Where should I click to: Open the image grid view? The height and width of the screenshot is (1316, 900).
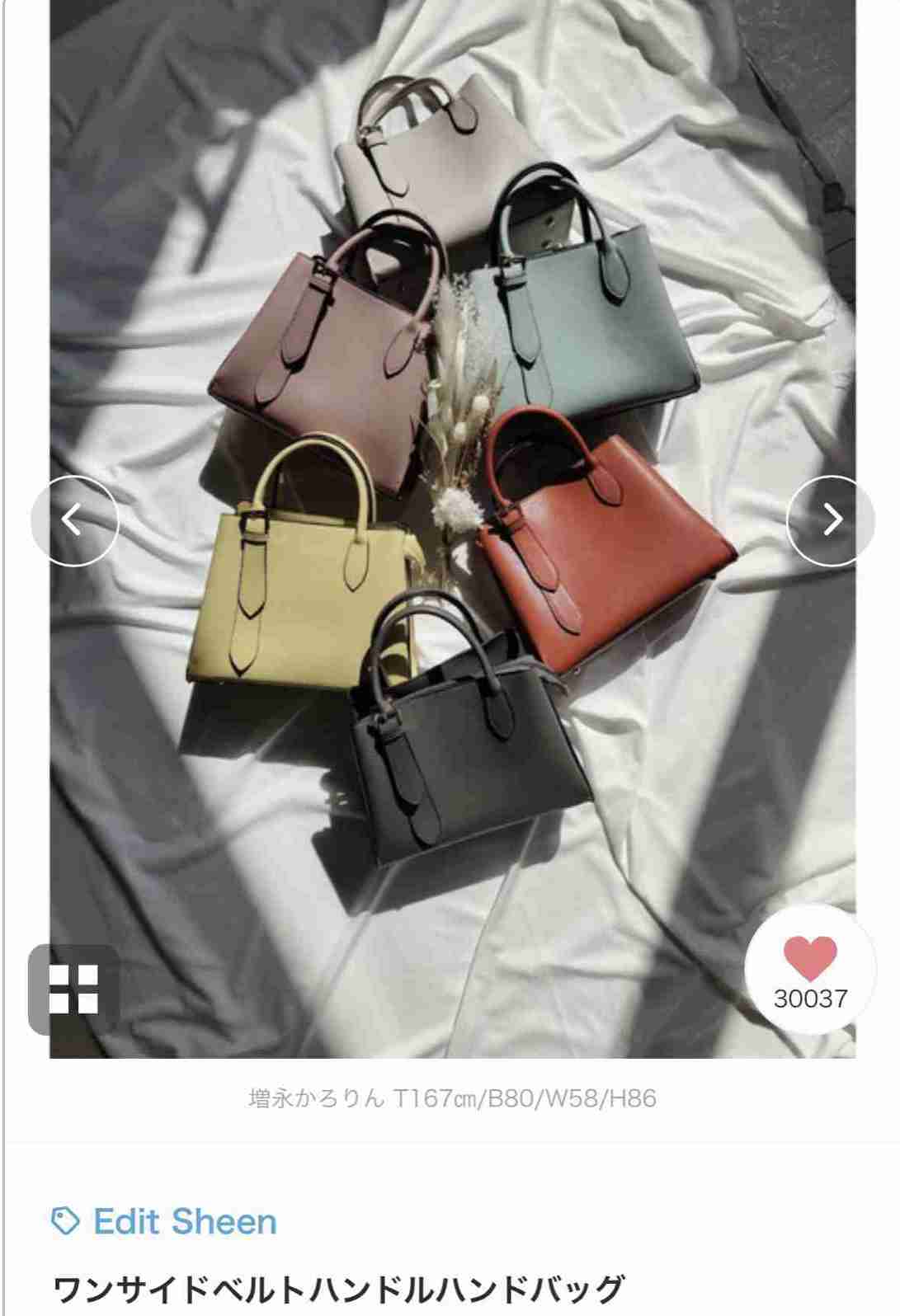point(74,989)
